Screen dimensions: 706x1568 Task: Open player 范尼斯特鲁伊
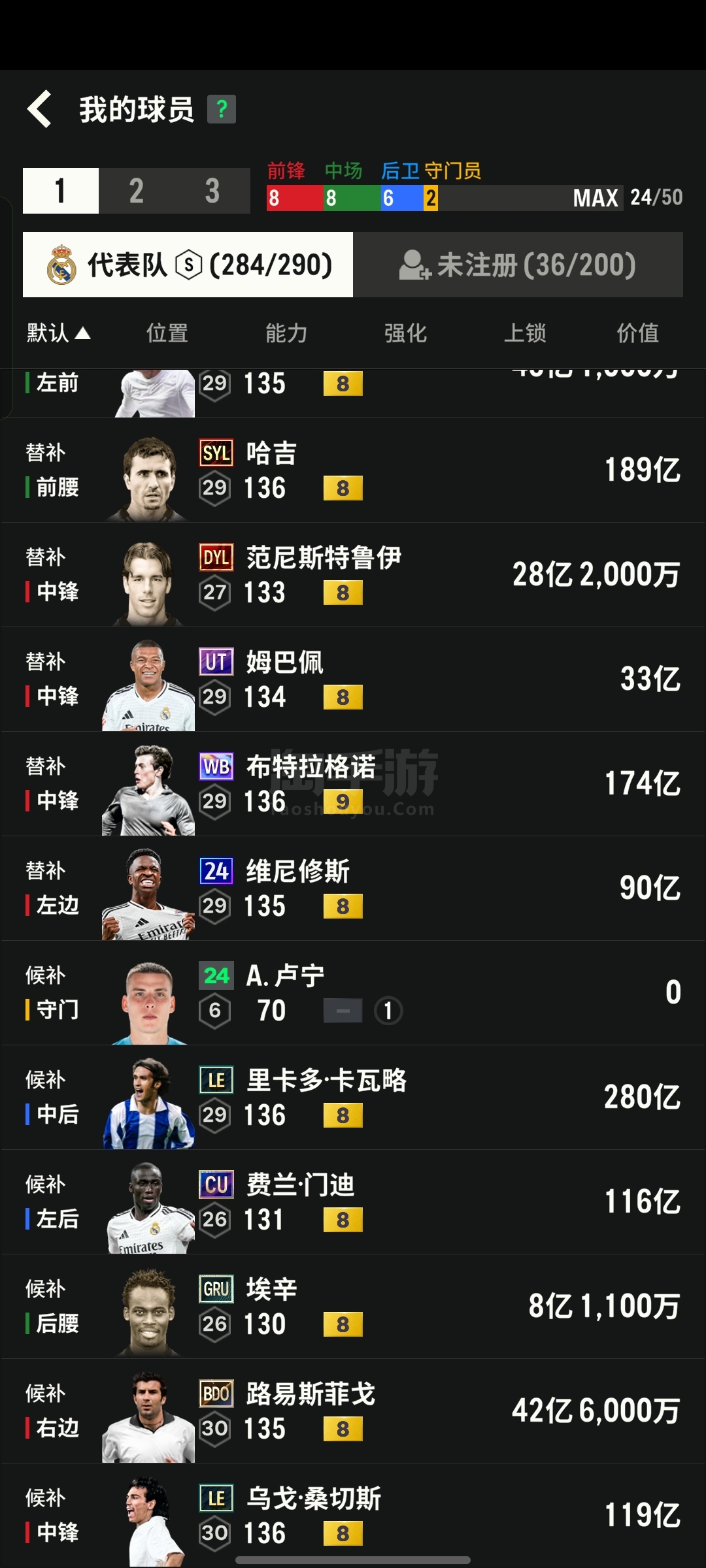tap(353, 575)
